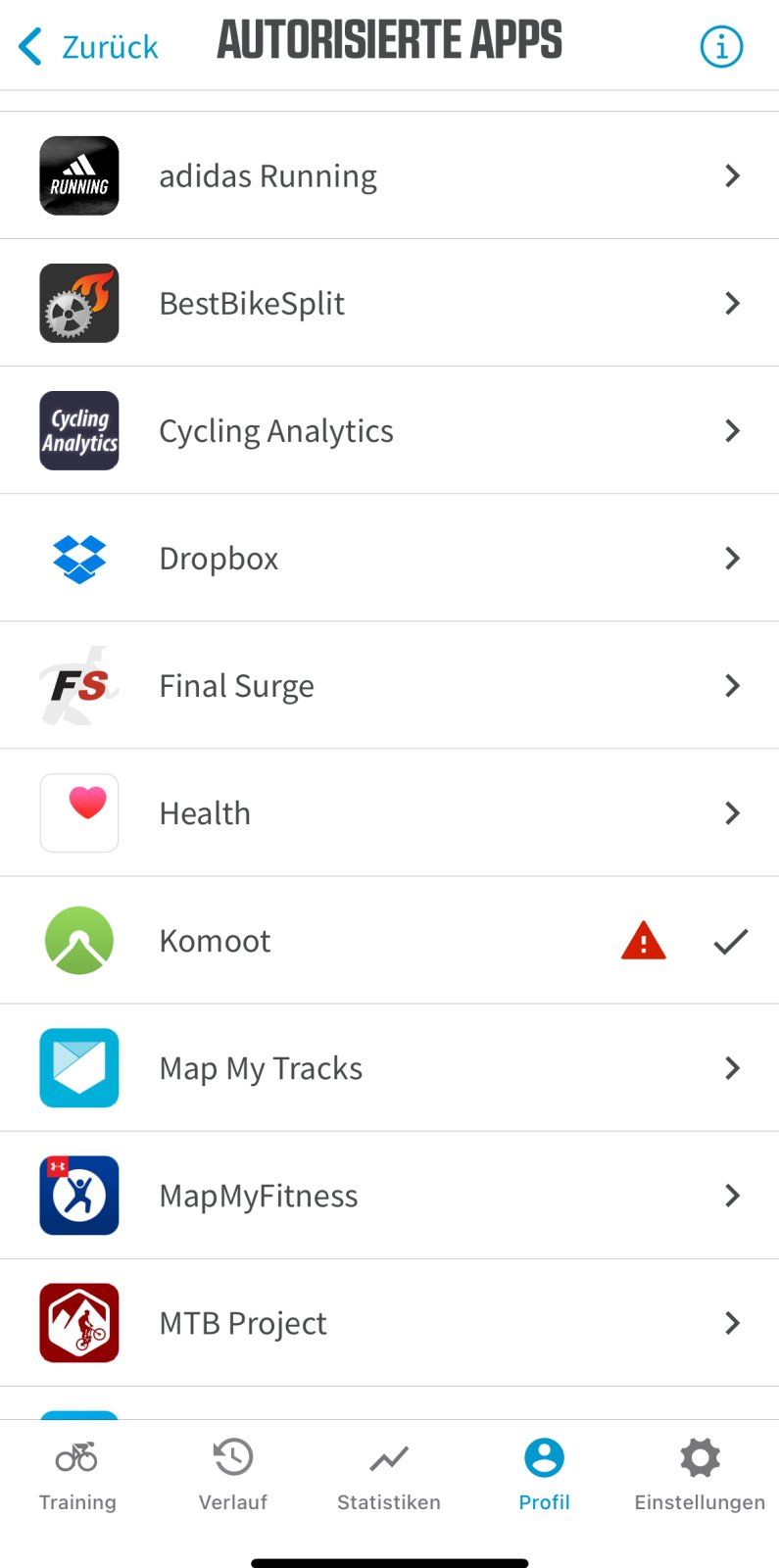Go to the Einstellungen tab
This screenshot has width=779, height=1568.
(700, 1476)
